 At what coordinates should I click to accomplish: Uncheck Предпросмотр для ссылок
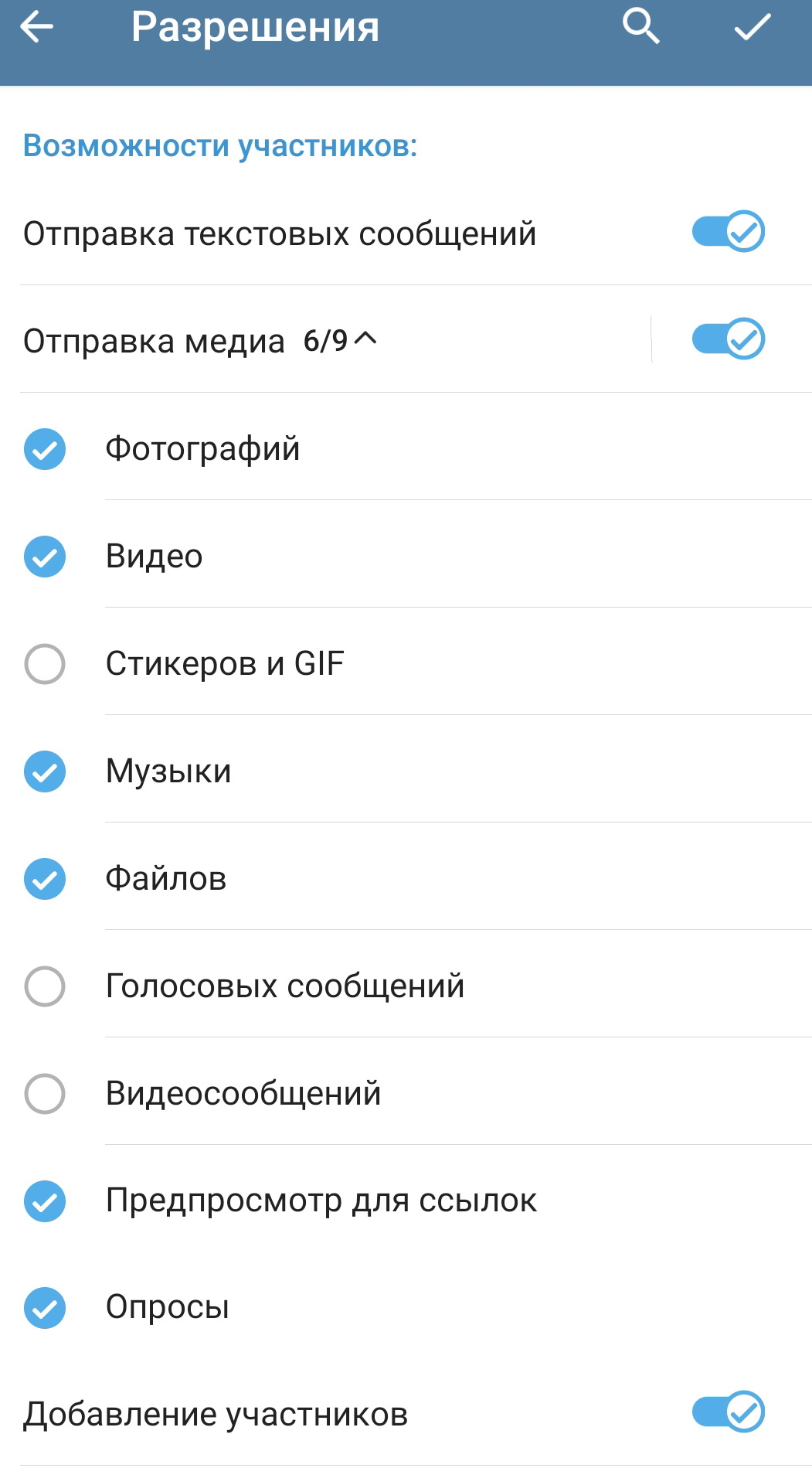point(45,1201)
